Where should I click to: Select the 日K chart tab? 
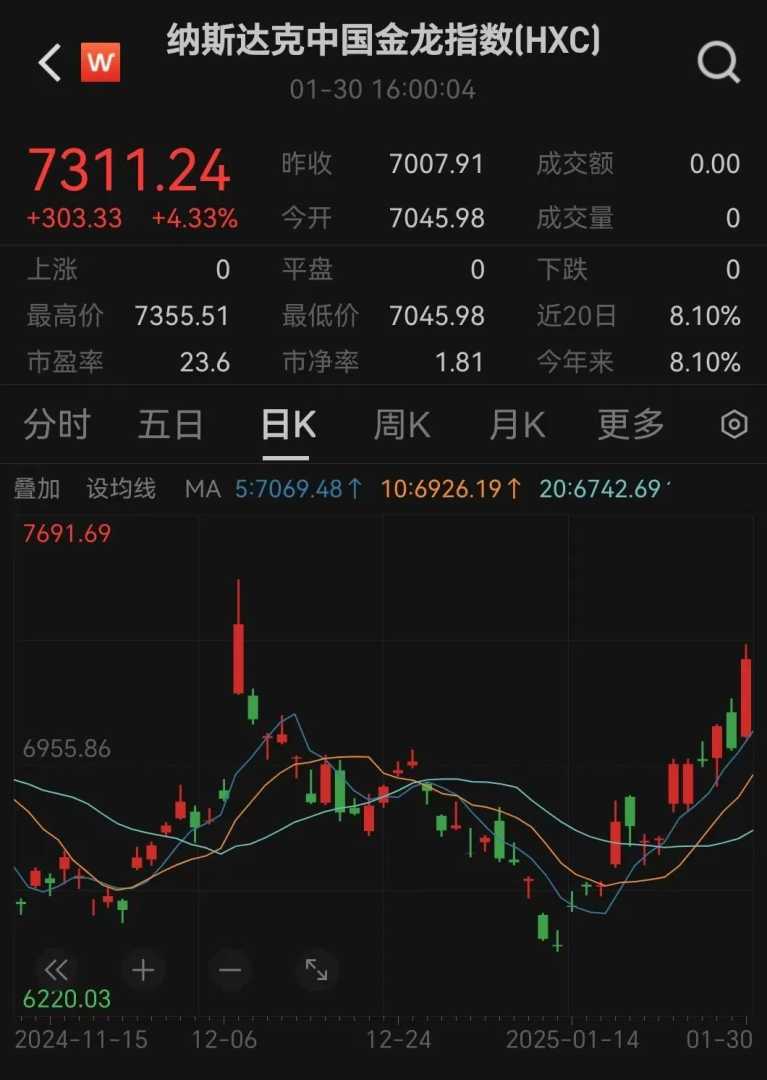pyautogui.click(x=288, y=425)
